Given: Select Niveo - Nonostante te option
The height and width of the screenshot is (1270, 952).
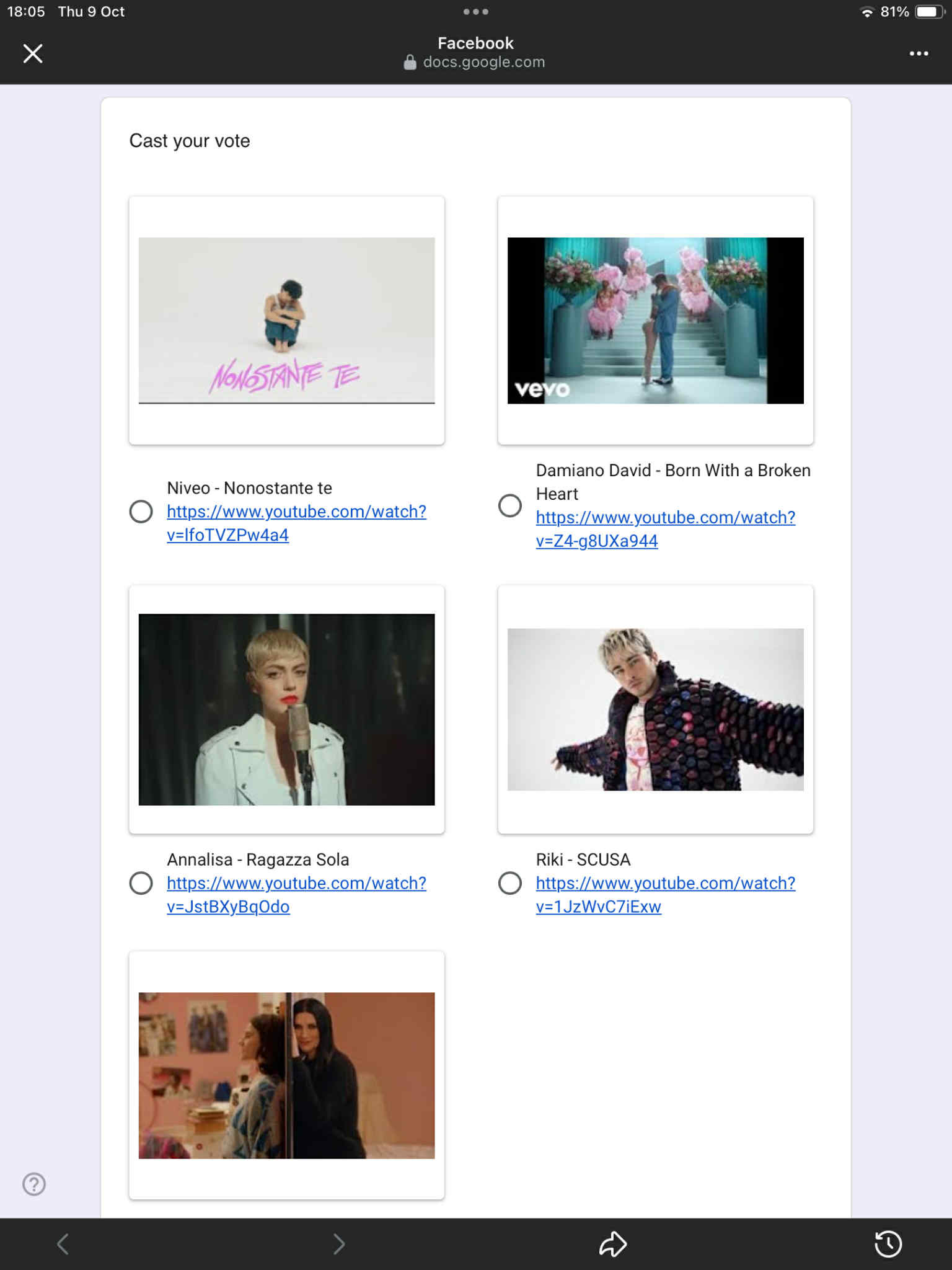Looking at the screenshot, I should point(141,512).
